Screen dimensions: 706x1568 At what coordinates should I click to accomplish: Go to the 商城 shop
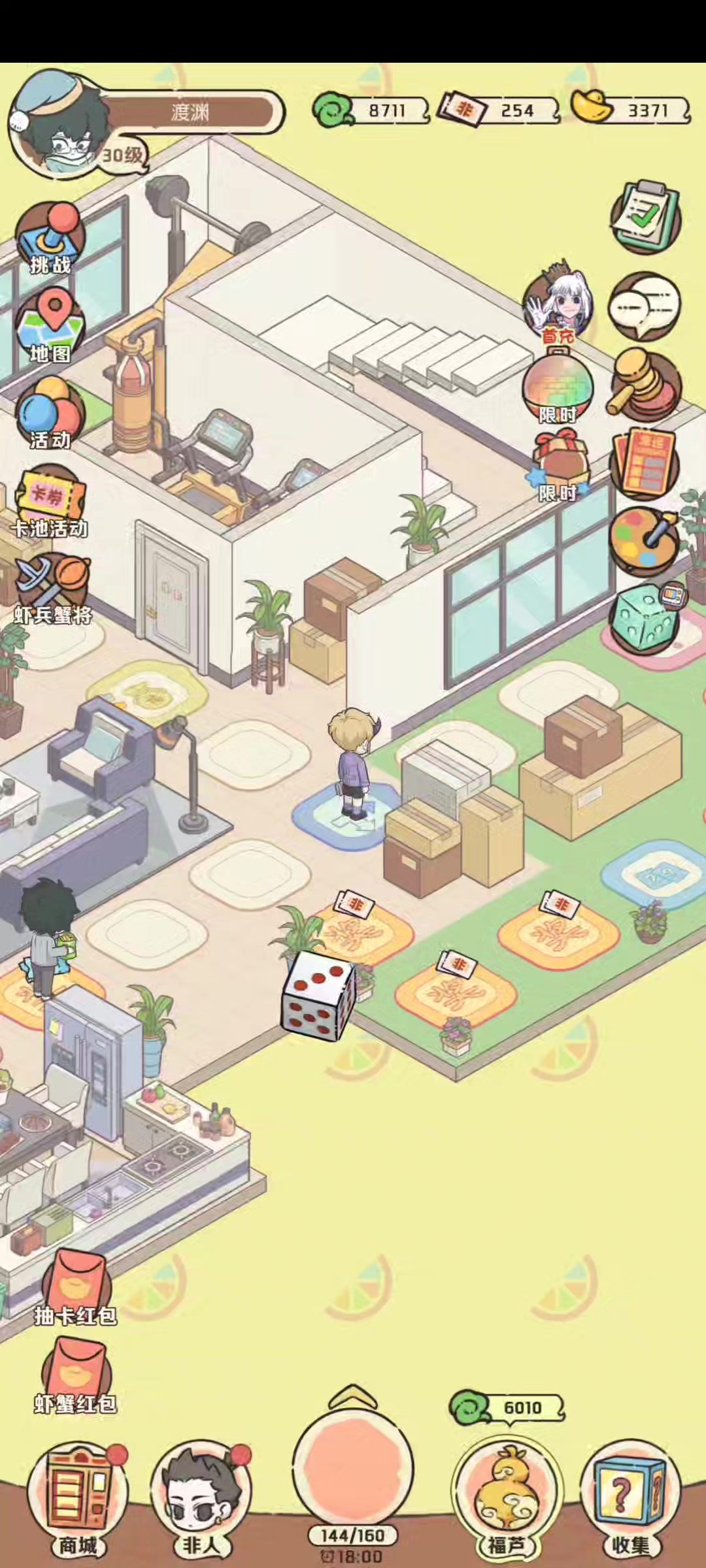(77, 1496)
